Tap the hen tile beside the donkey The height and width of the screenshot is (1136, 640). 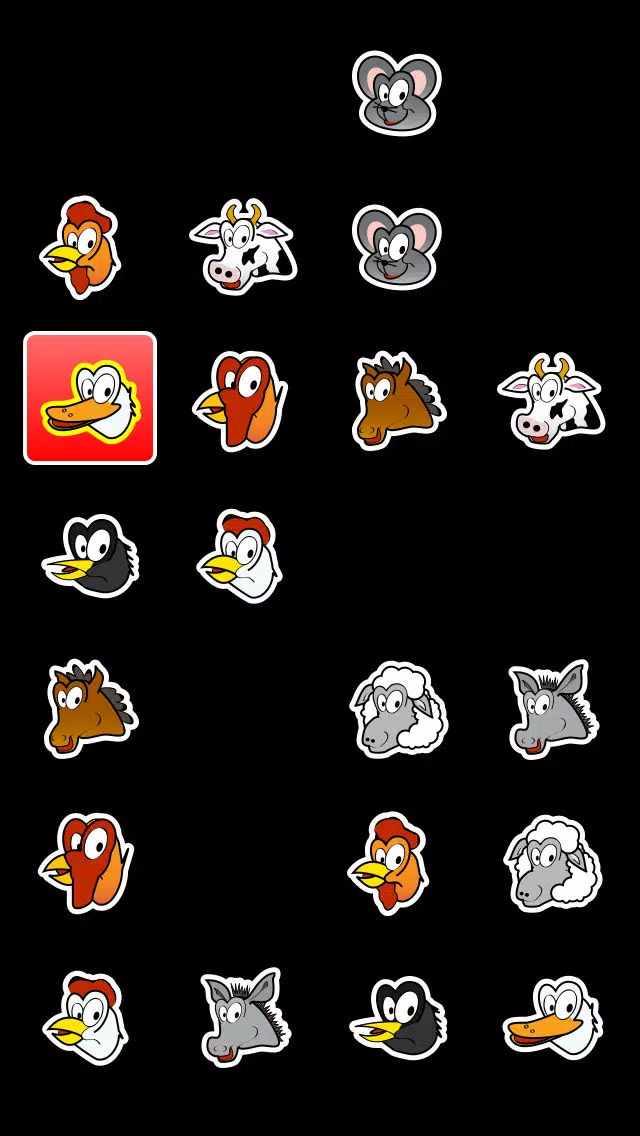88,1018
